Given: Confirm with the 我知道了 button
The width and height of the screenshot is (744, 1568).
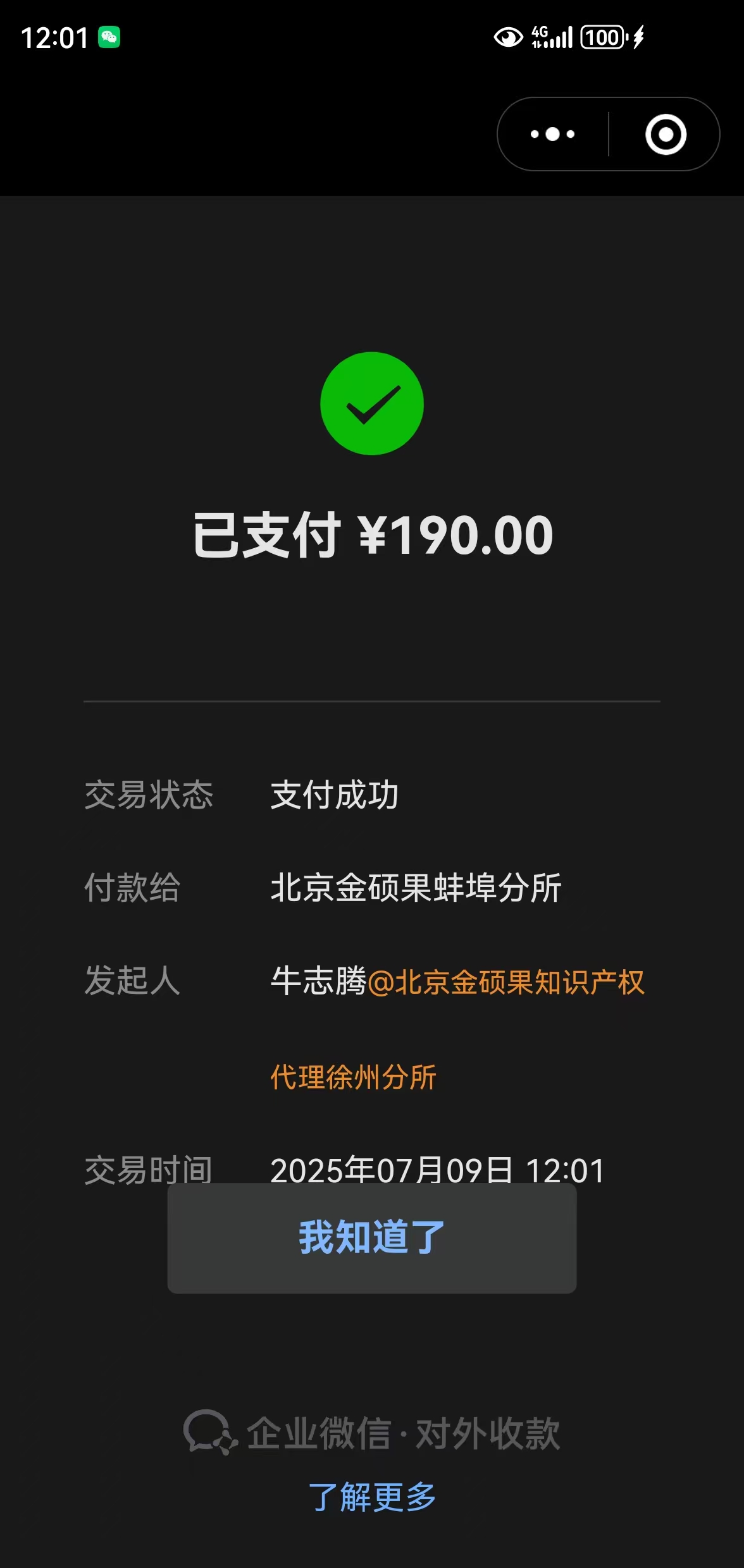Looking at the screenshot, I should click(372, 1237).
